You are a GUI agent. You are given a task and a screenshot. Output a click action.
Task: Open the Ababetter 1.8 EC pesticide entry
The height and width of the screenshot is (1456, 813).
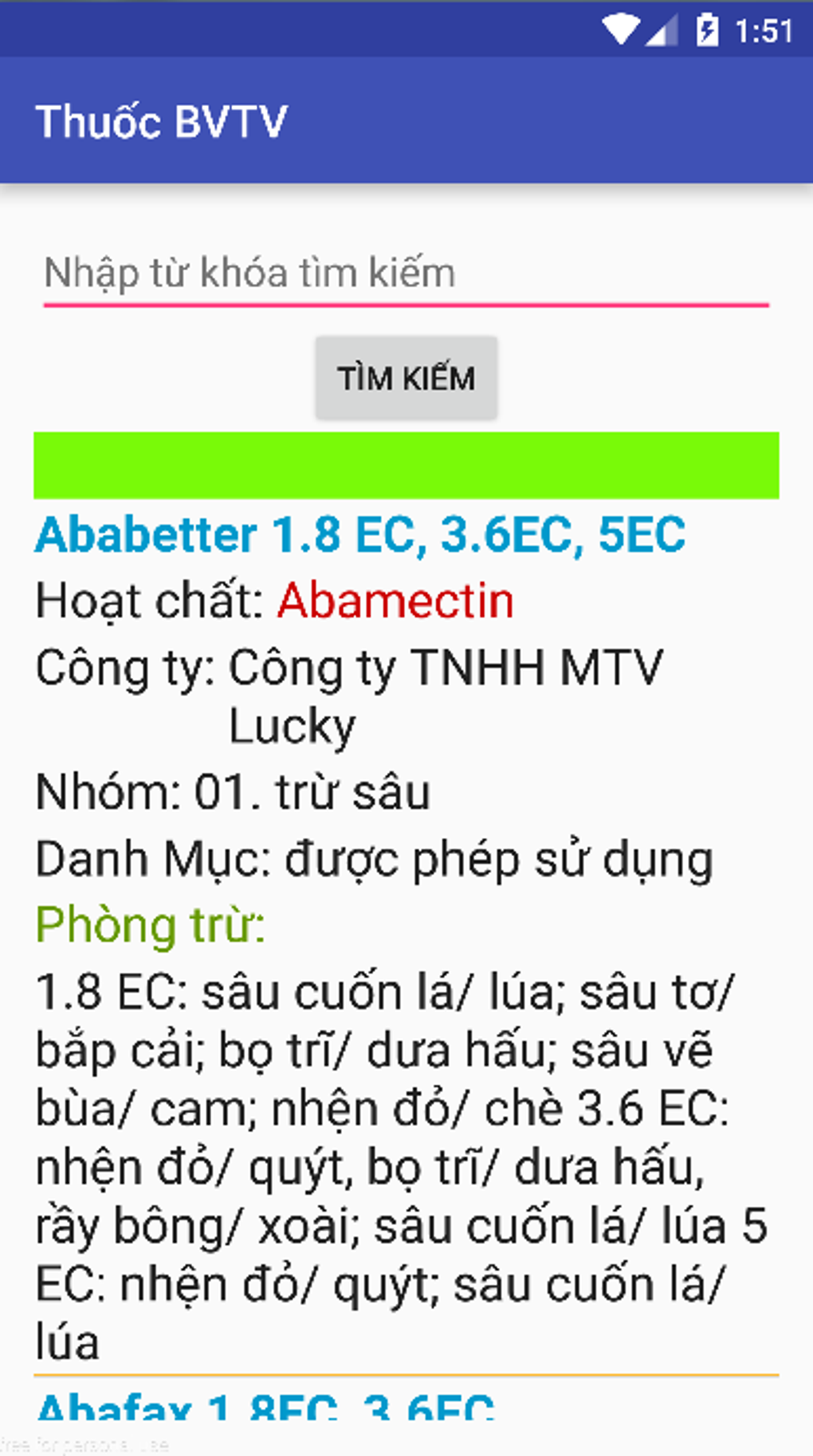pos(360,534)
